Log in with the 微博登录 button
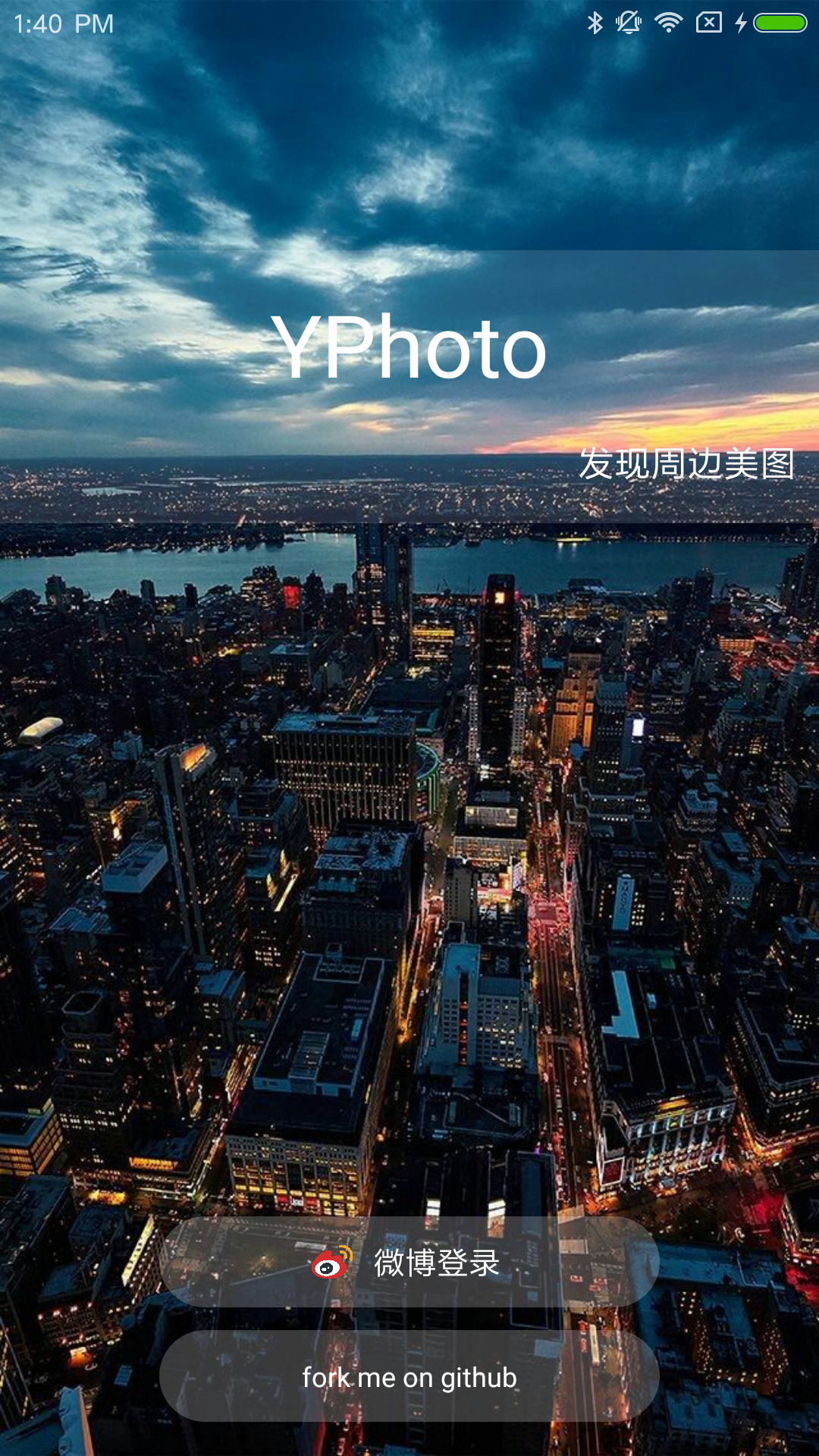The height and width of the screenshot is (1456, 819). [409, 1263]
